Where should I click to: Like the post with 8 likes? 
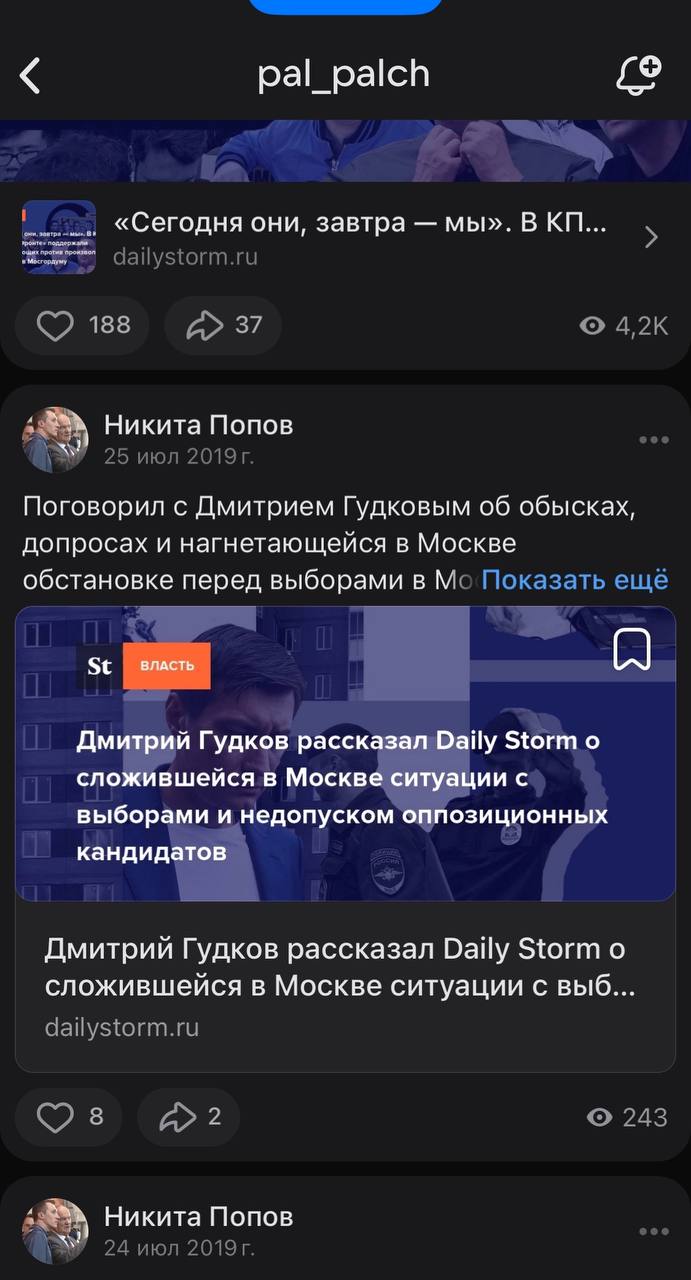(69, 1116)
